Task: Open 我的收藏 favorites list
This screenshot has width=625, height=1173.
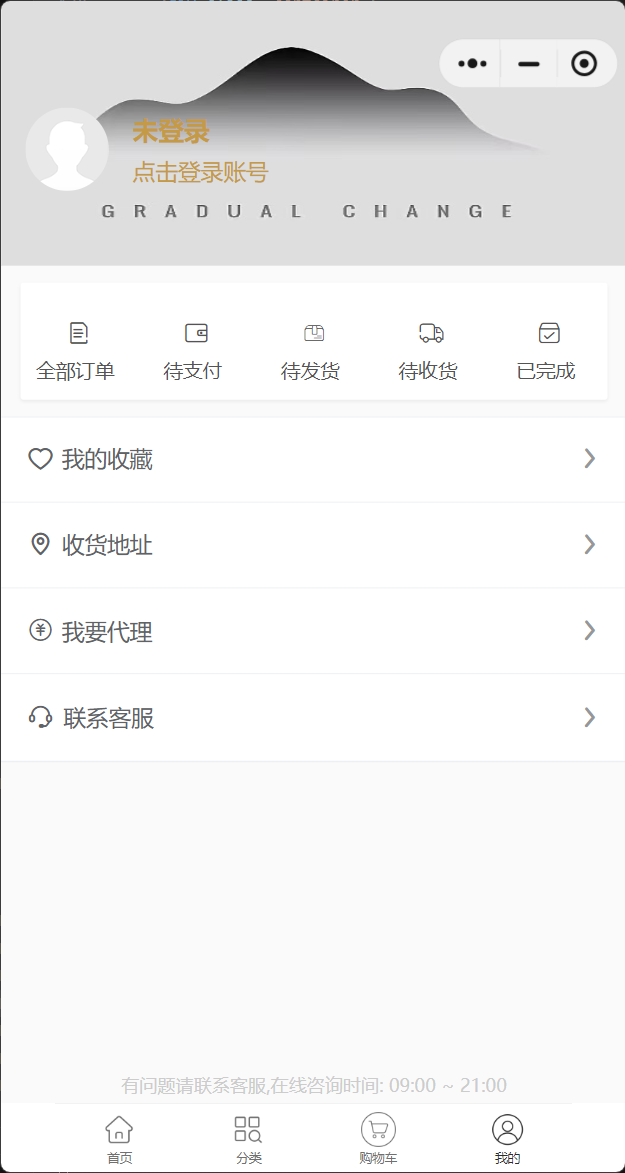Action: pyautogui.click(x=312, y=460)
